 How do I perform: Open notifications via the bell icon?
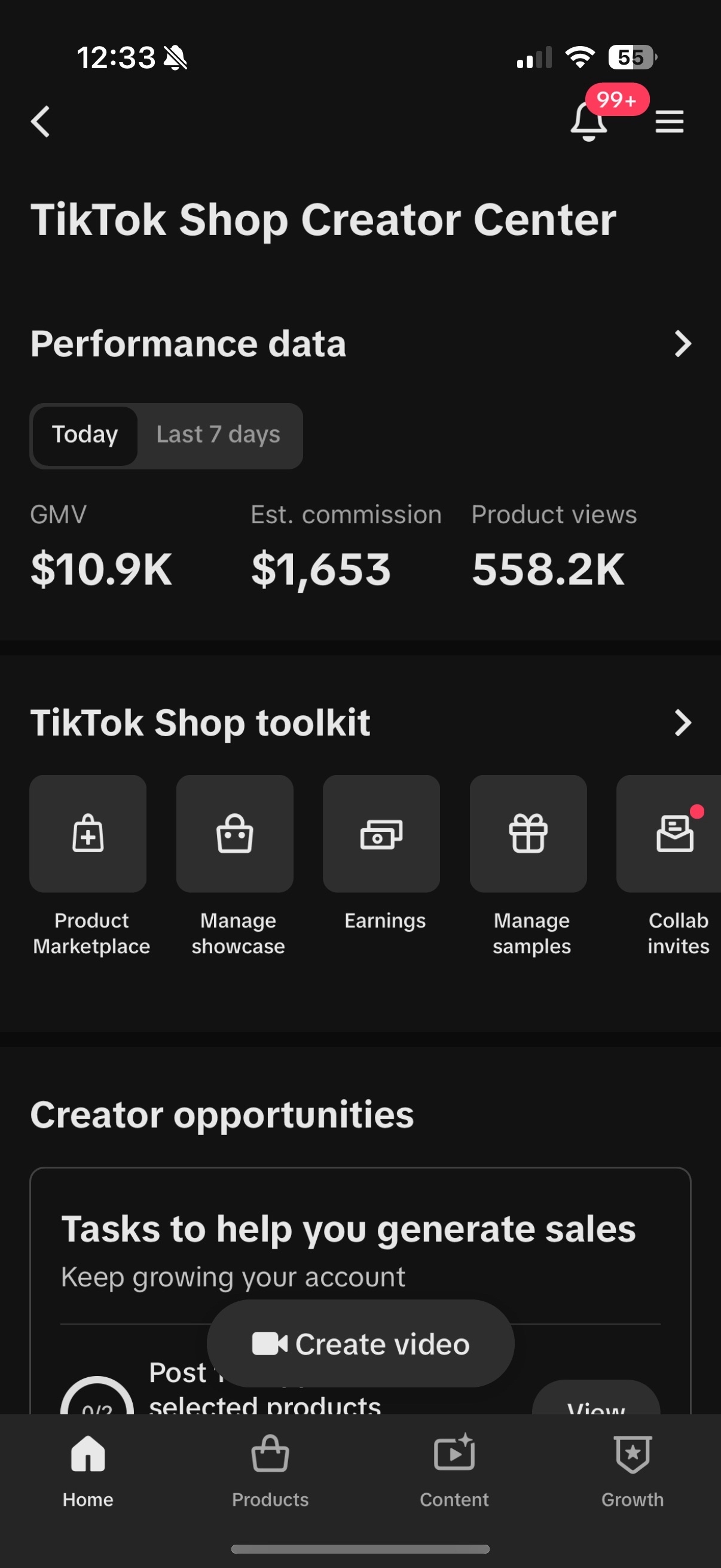click(x=589, y=122)
